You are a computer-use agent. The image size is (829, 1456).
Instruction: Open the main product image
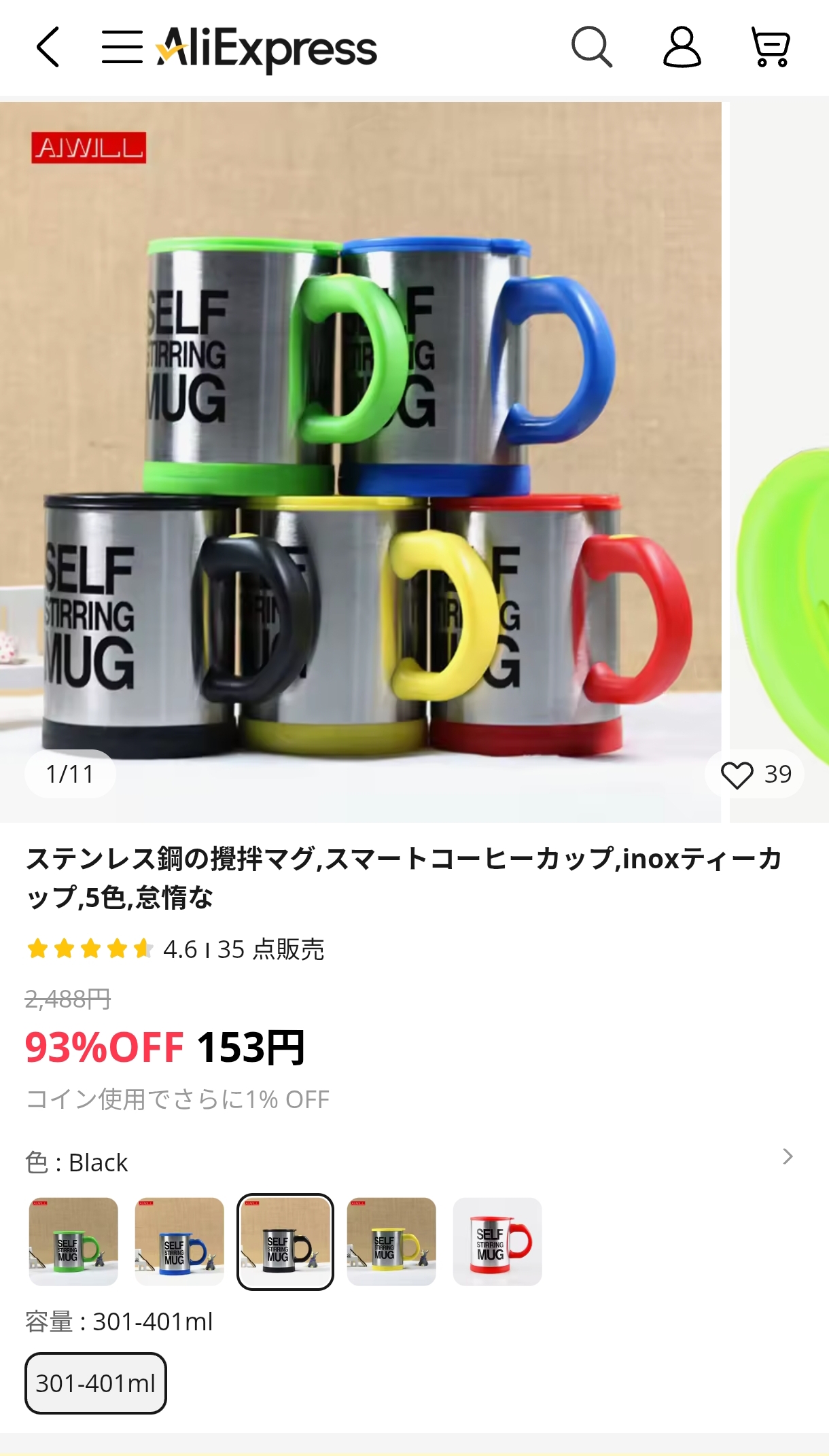point(360,462)
